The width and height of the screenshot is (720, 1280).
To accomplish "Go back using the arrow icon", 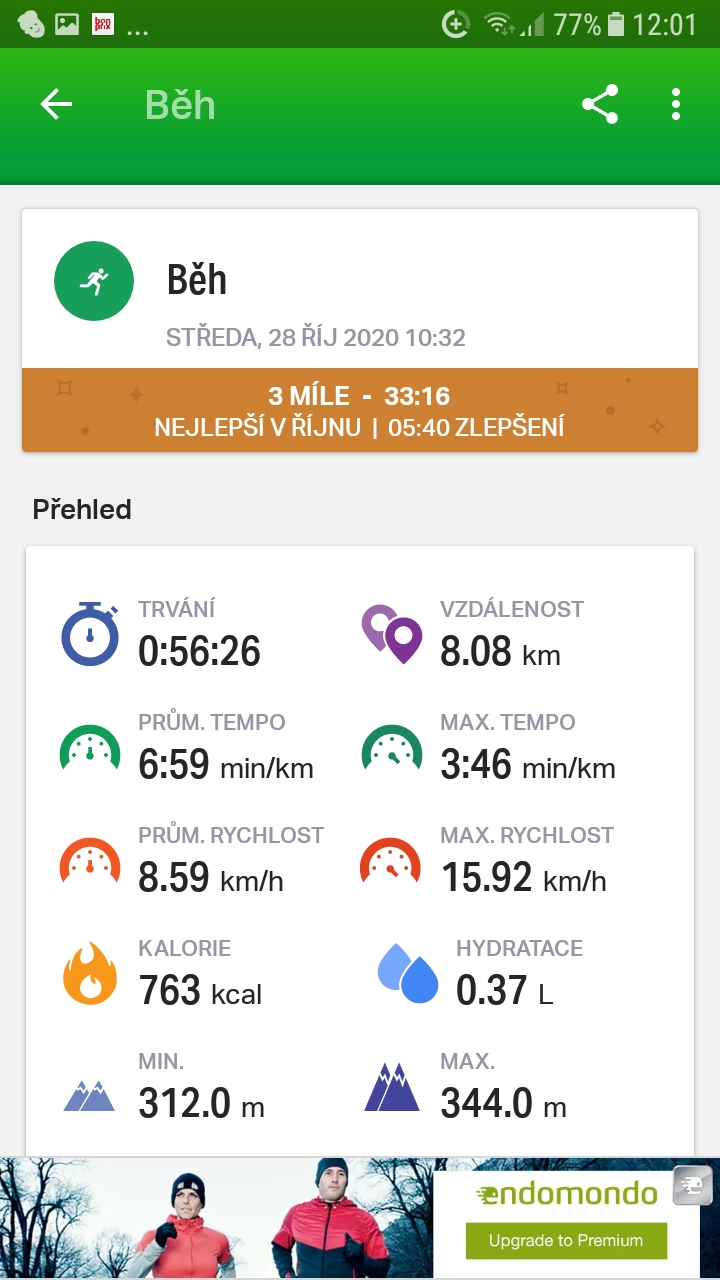I will [x=56, y=105].
